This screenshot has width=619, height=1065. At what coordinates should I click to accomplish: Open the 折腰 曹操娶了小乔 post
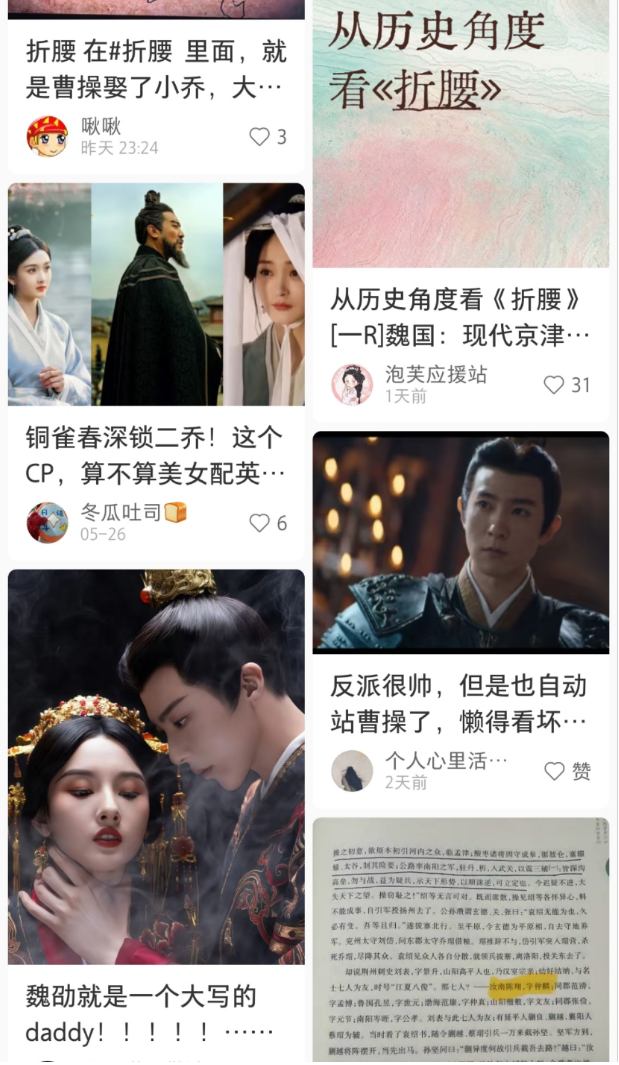coord(156,70)
